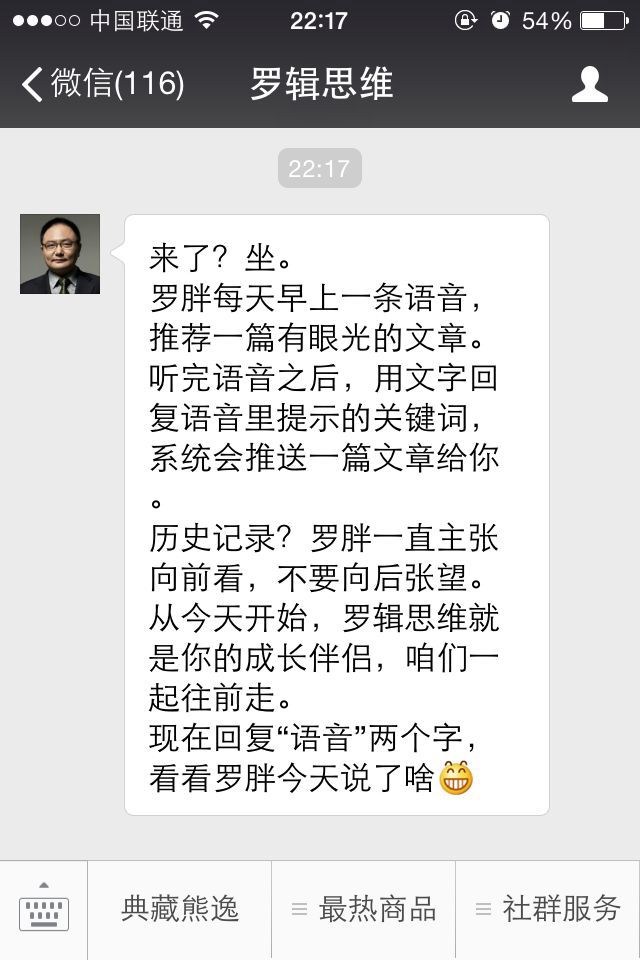This screenshot has height=960, width=640.
Task: Expand the 社群服务 menu
Action: click(548, 909)
